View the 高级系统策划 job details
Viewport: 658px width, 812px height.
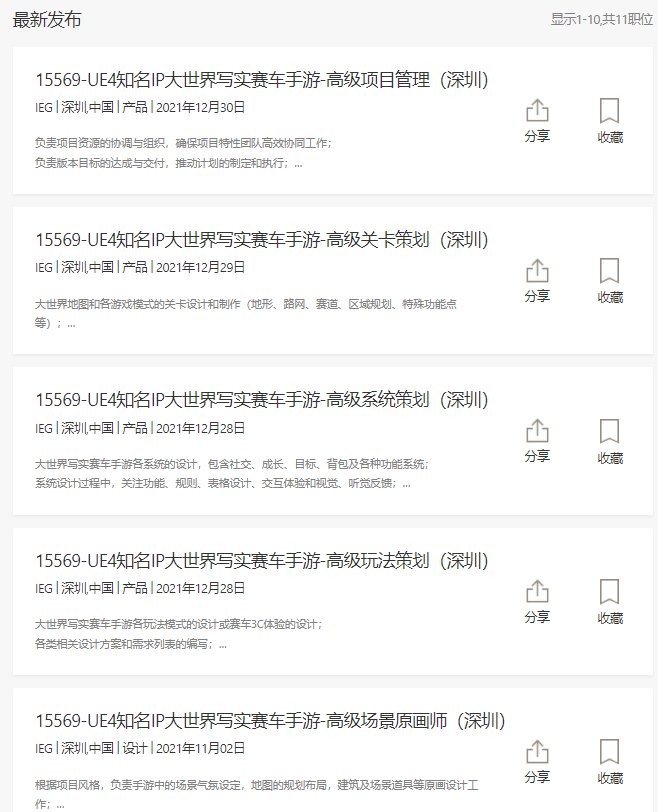(x=262, y=400)
